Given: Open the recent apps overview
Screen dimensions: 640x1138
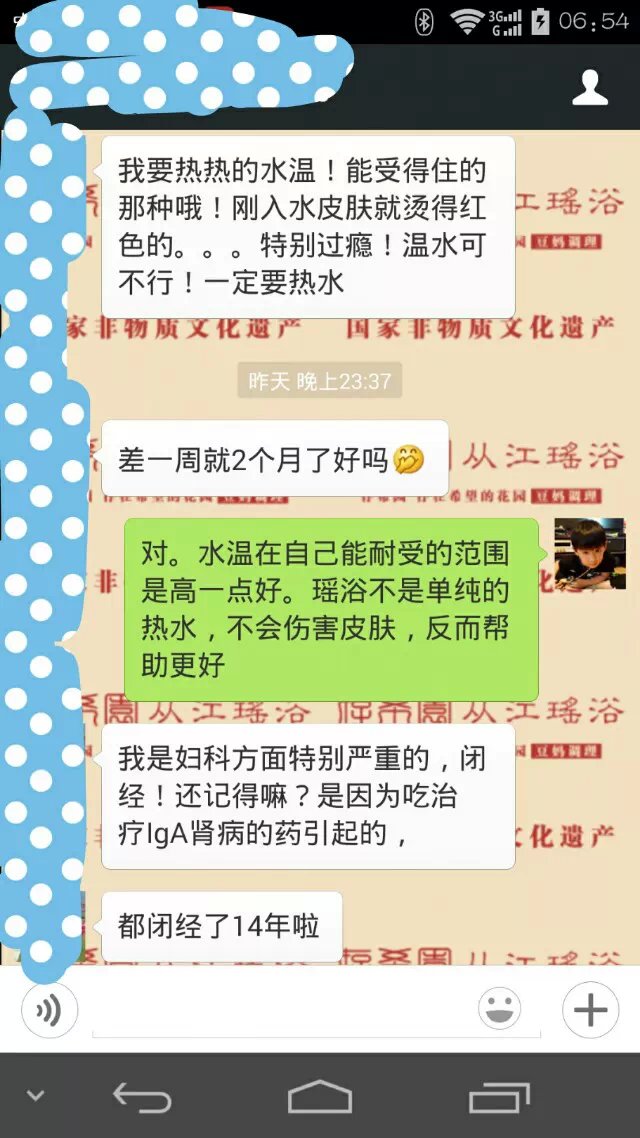Looking at the screenshot, I should coord(499,1097).
